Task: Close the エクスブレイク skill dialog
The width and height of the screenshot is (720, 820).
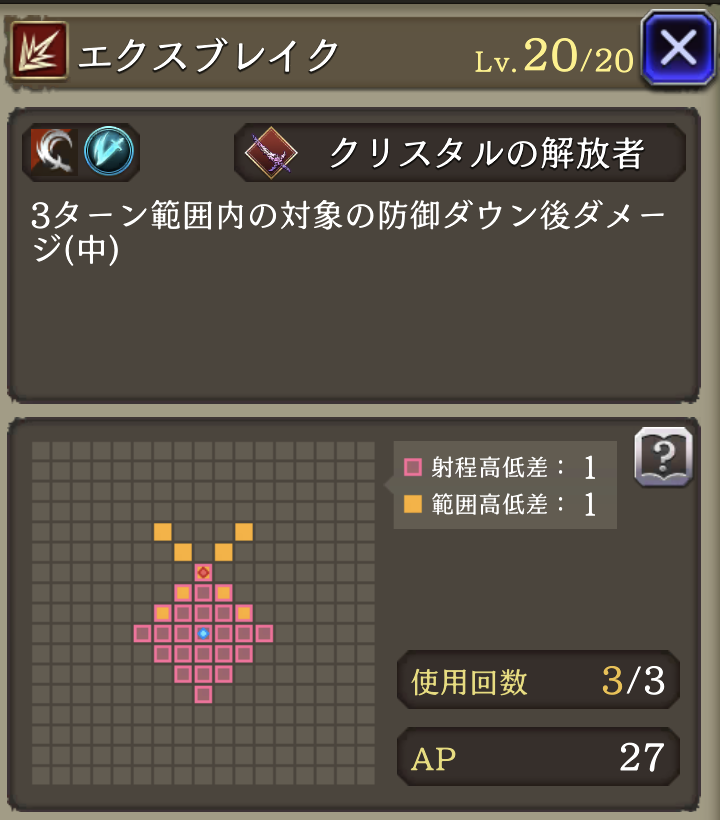Action: pos(678,49)
